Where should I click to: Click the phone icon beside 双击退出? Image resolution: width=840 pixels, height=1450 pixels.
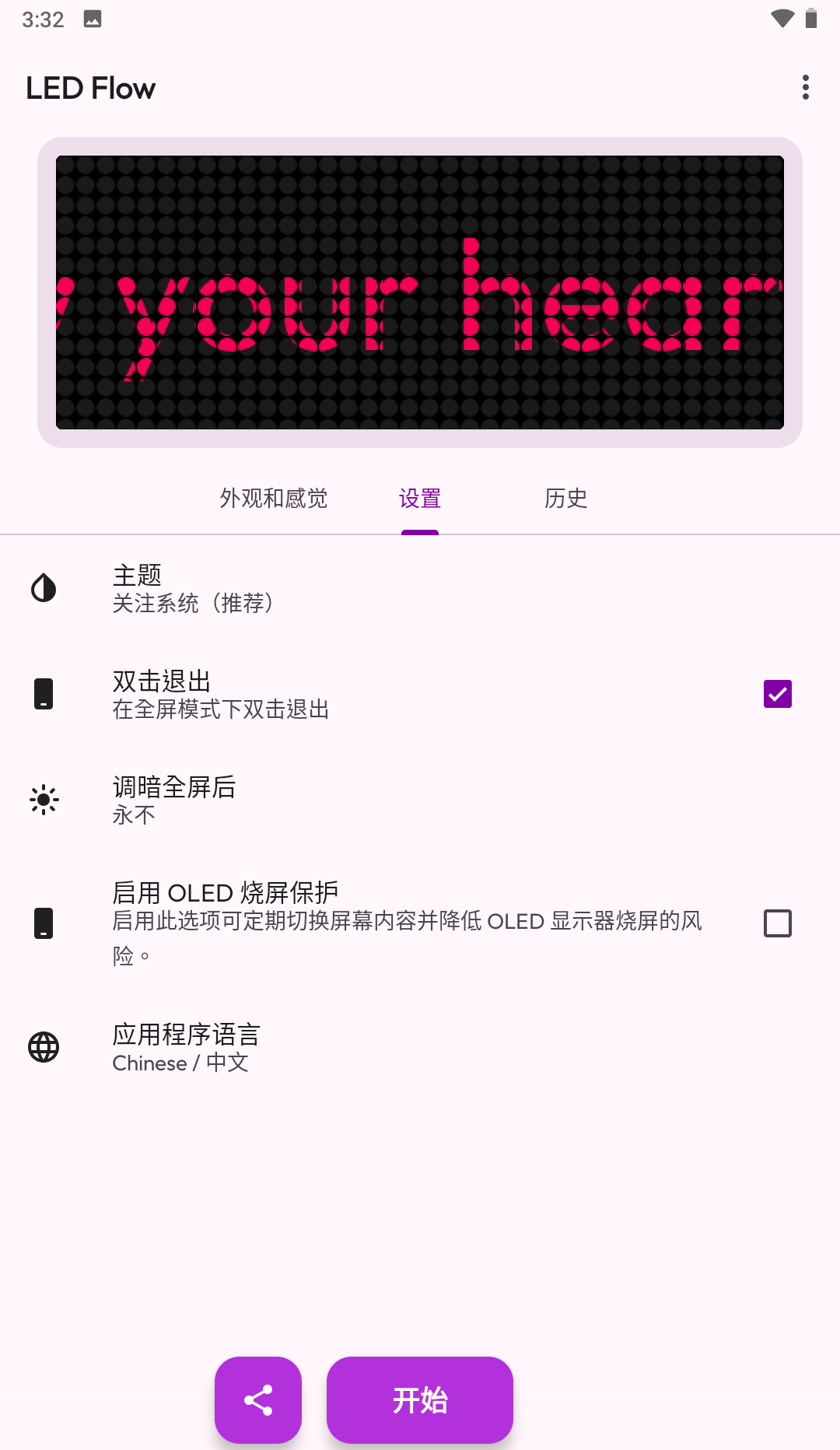44,694
